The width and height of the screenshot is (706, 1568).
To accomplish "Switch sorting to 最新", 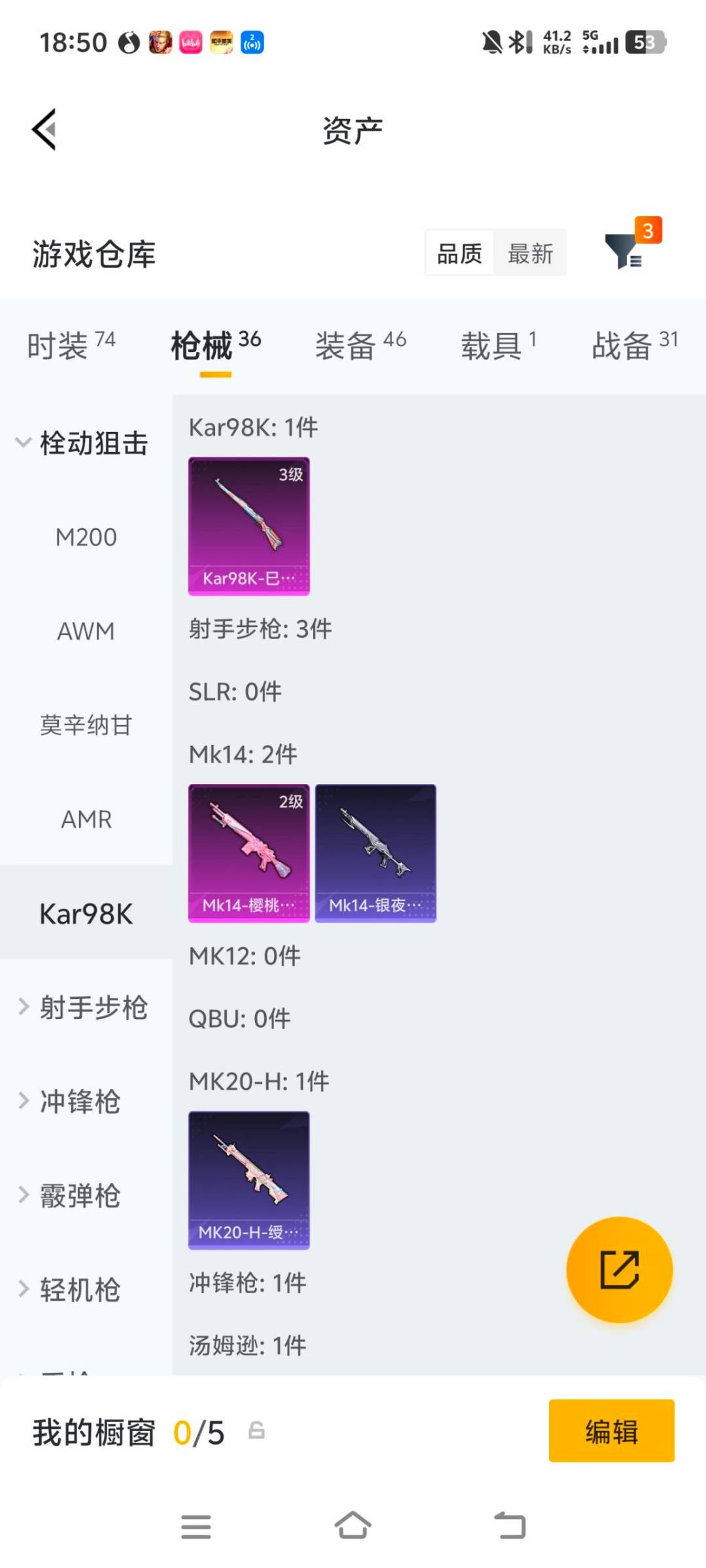I will (531, 253).
